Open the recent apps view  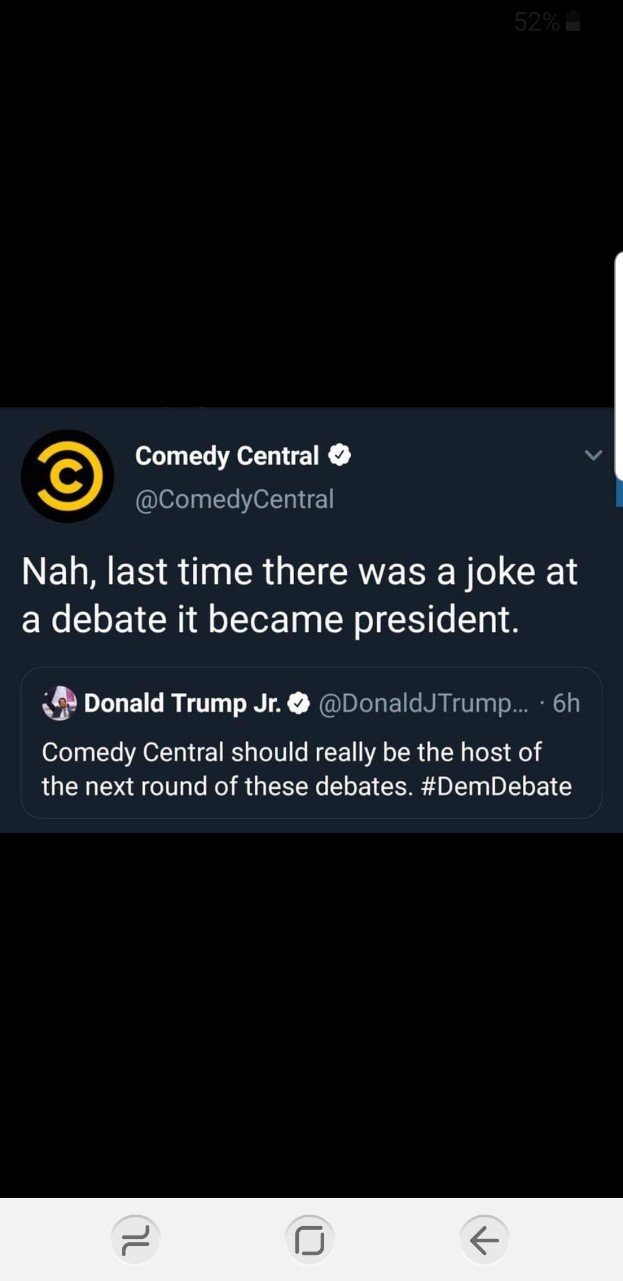[134, 1241]
